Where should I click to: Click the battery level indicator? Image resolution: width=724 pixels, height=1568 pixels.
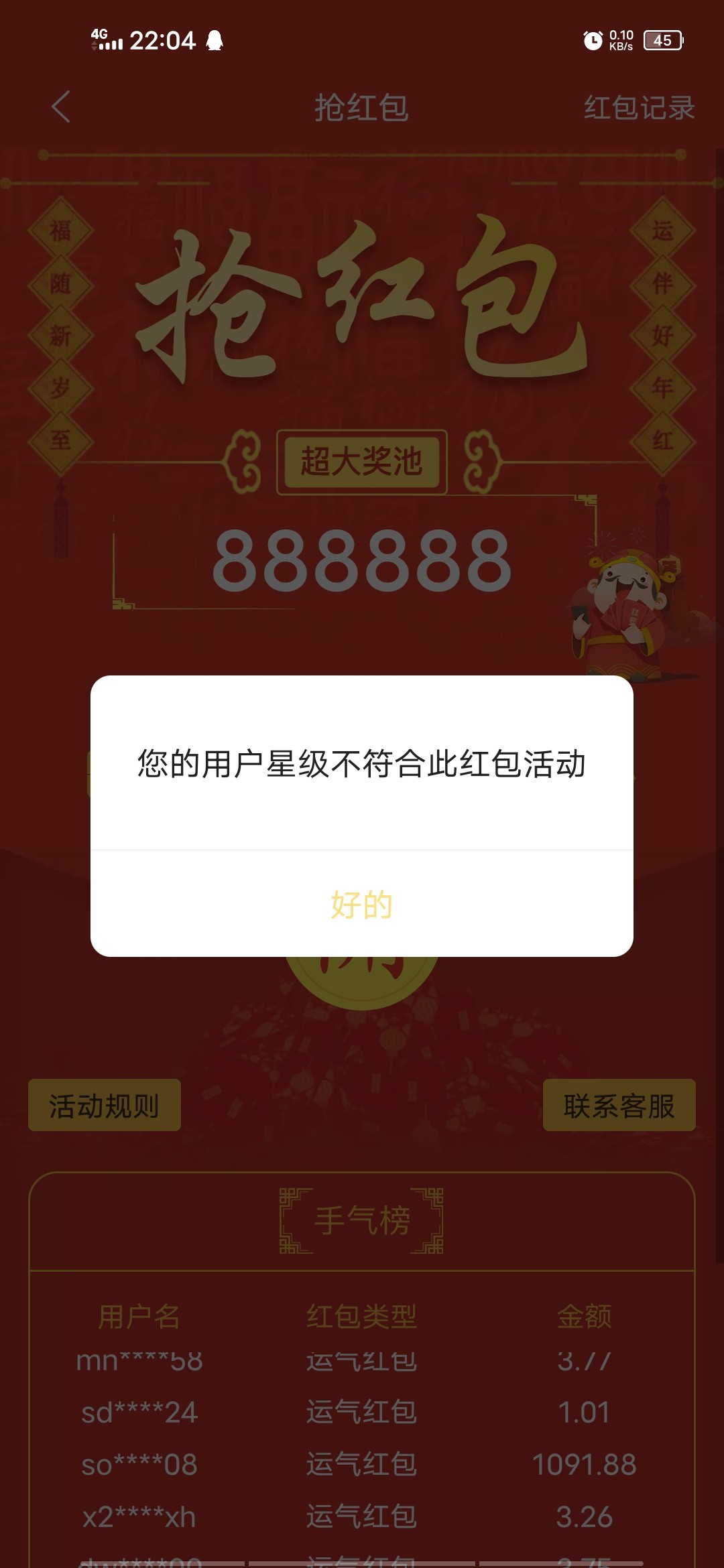664,42
